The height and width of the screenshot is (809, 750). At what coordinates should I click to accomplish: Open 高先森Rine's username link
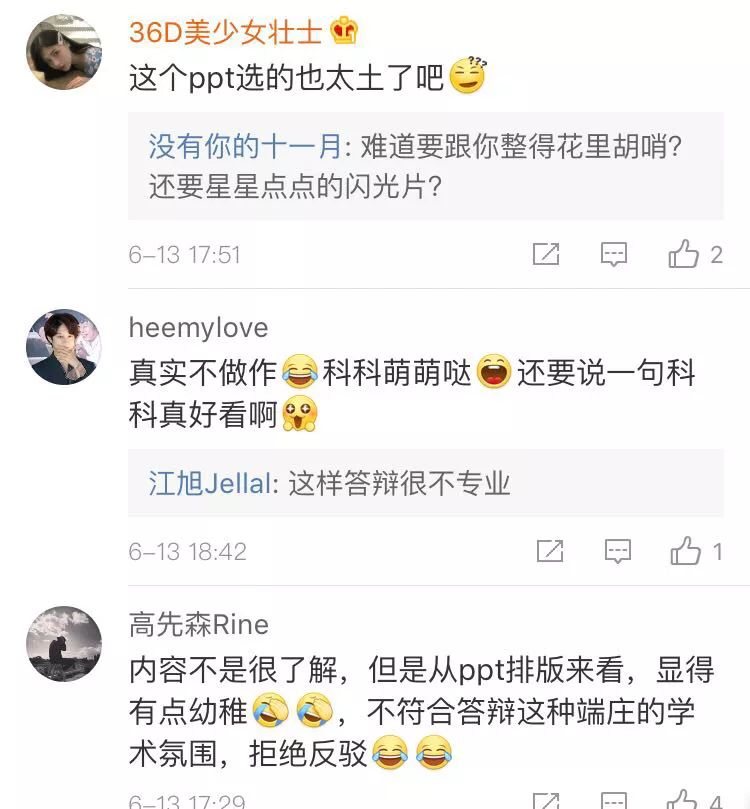point(198,624)
